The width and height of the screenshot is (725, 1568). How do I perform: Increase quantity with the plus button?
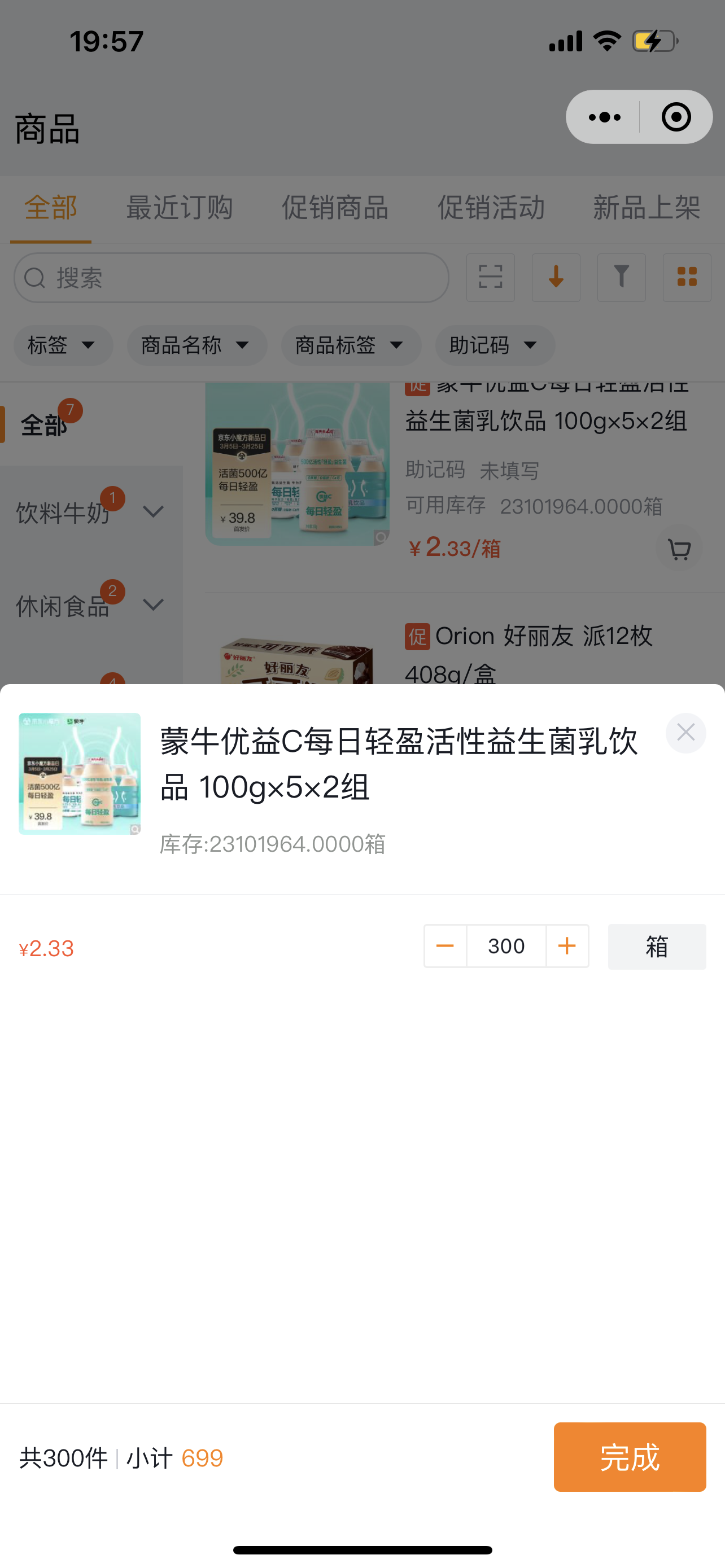point(567,946)
